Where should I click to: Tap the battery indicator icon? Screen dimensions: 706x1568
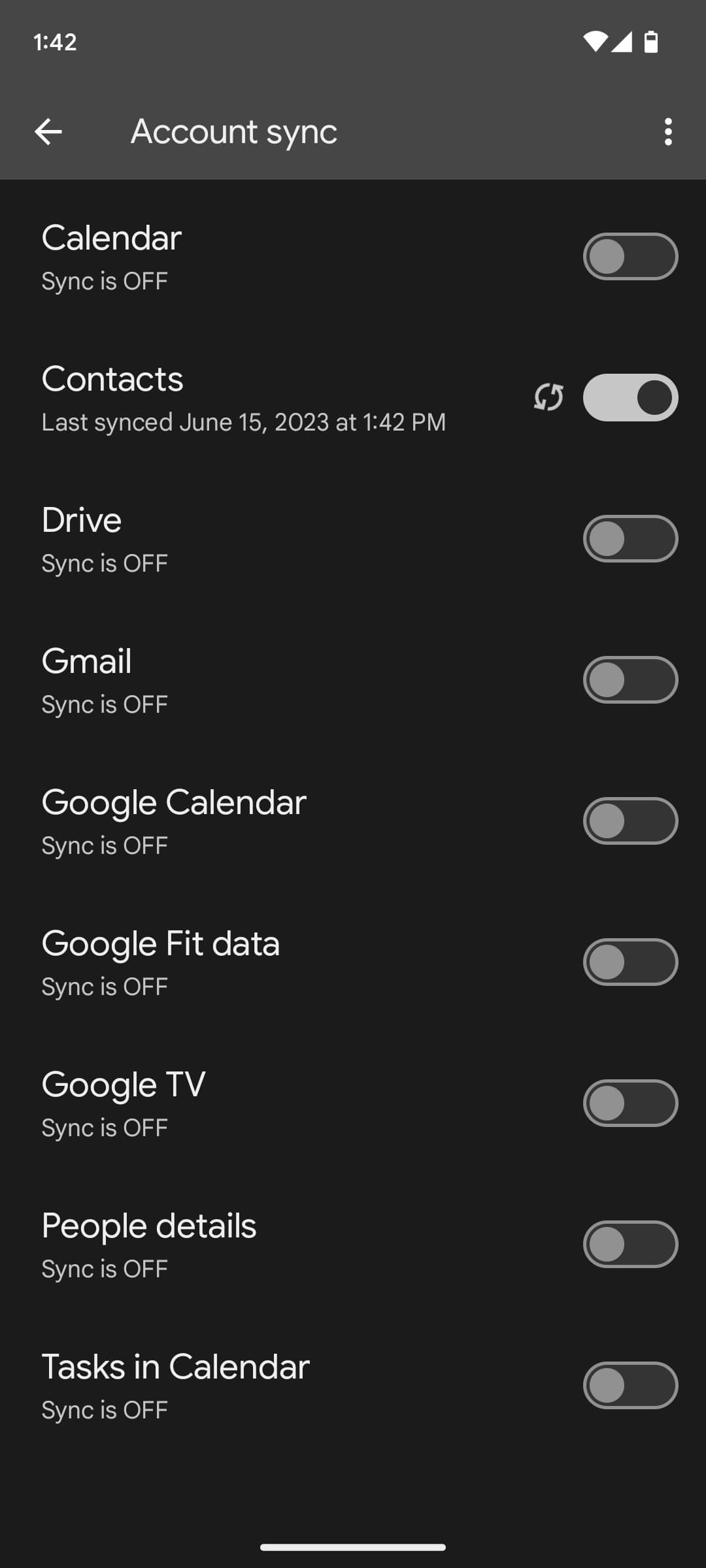point(651,42)
